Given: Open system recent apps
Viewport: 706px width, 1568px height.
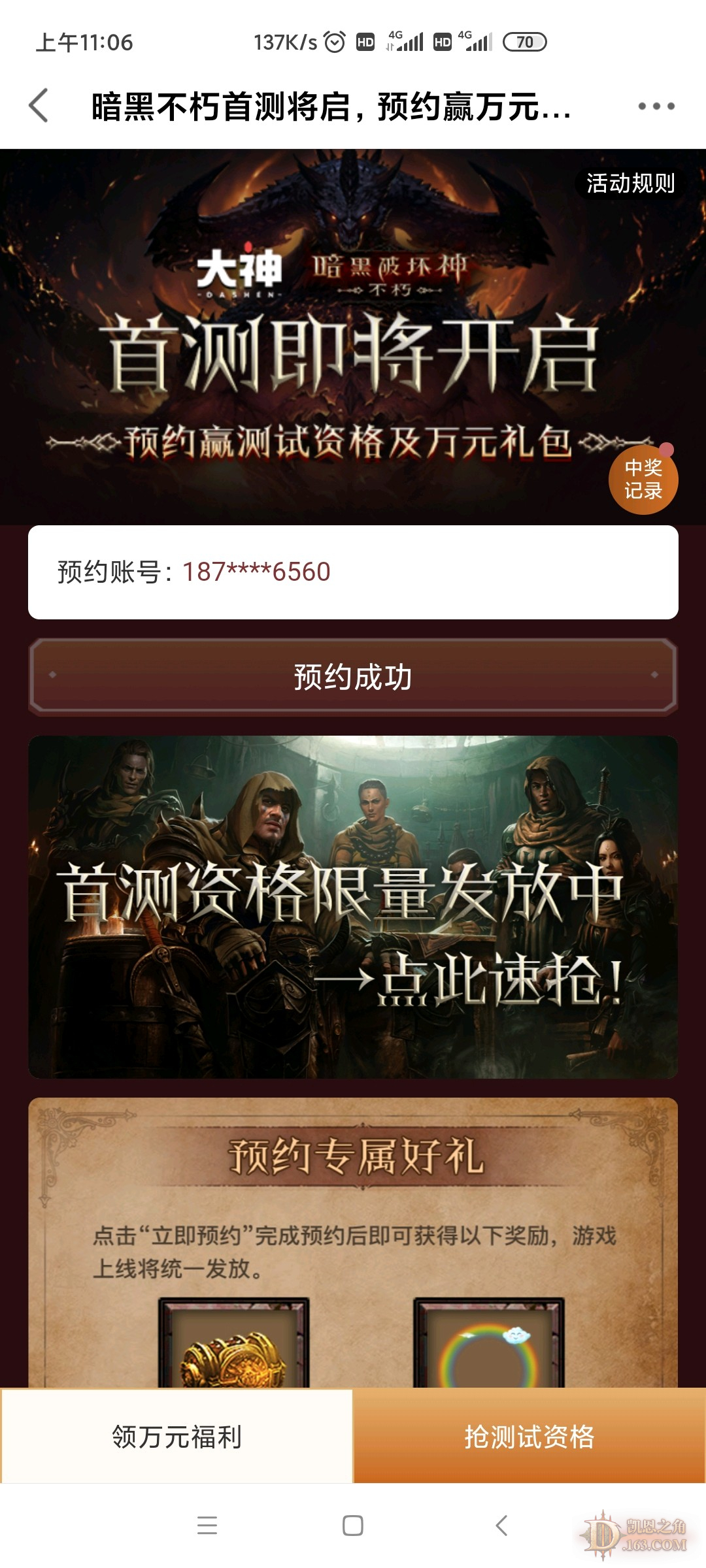Looking at the screenshot, I should pos(207,1526).
